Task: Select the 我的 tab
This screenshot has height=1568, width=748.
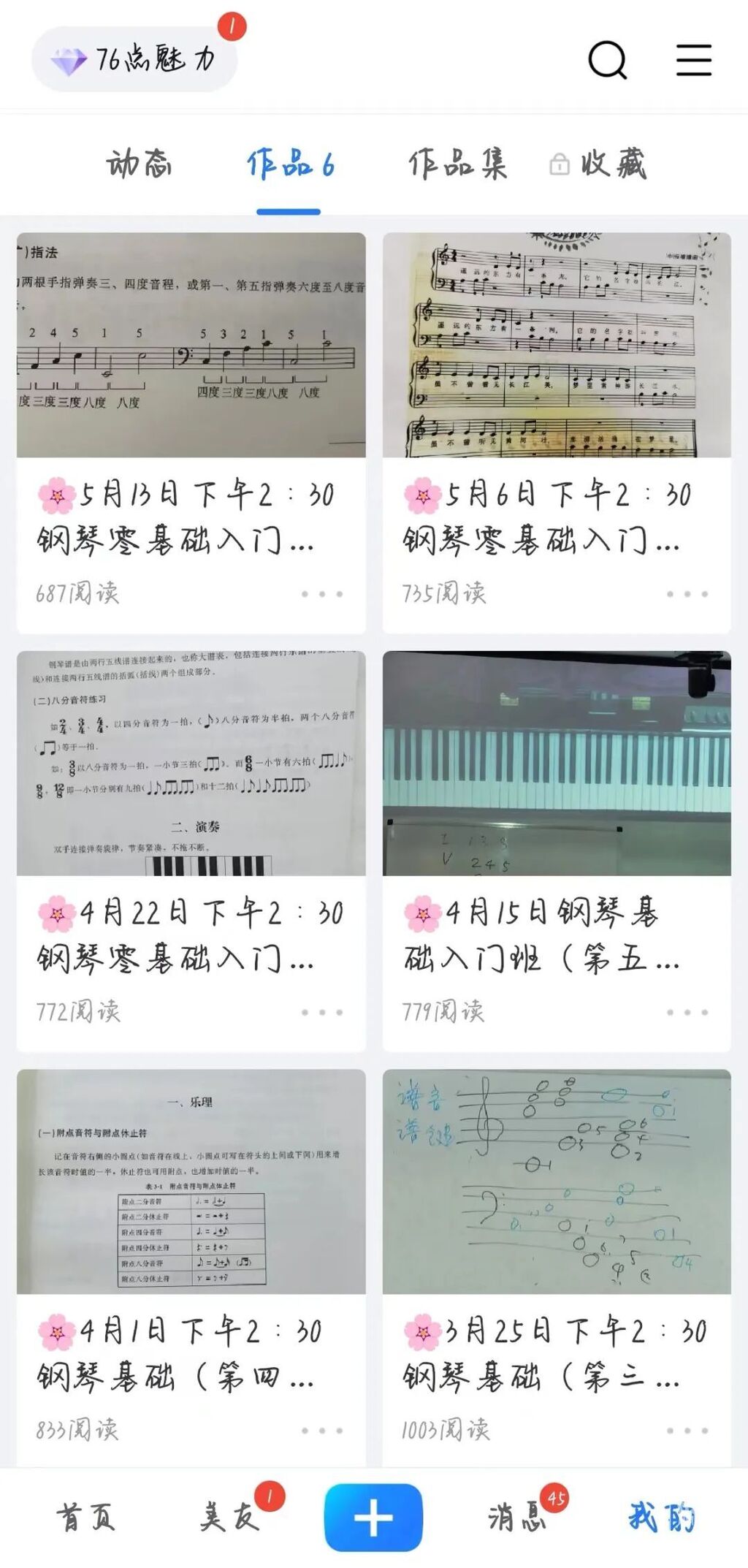Action: (661, 1518)
